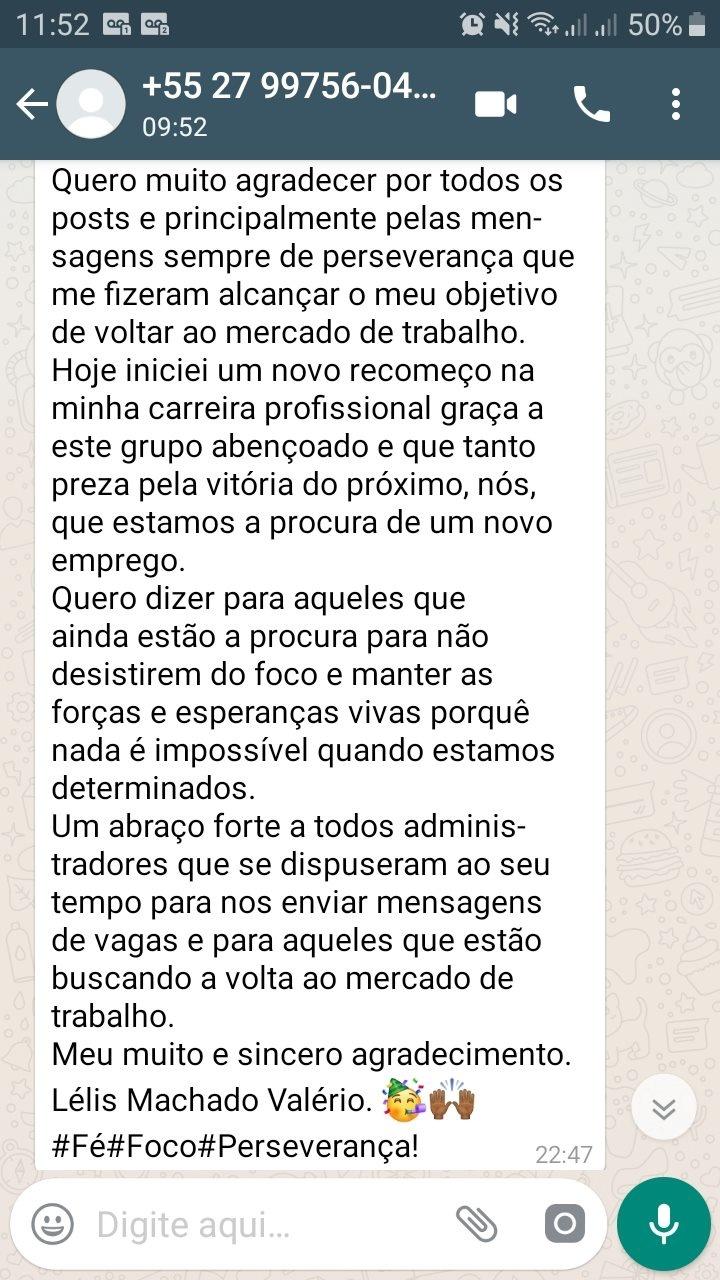Start a video call
Screen dimensions: 720x1280
point(496,104)
